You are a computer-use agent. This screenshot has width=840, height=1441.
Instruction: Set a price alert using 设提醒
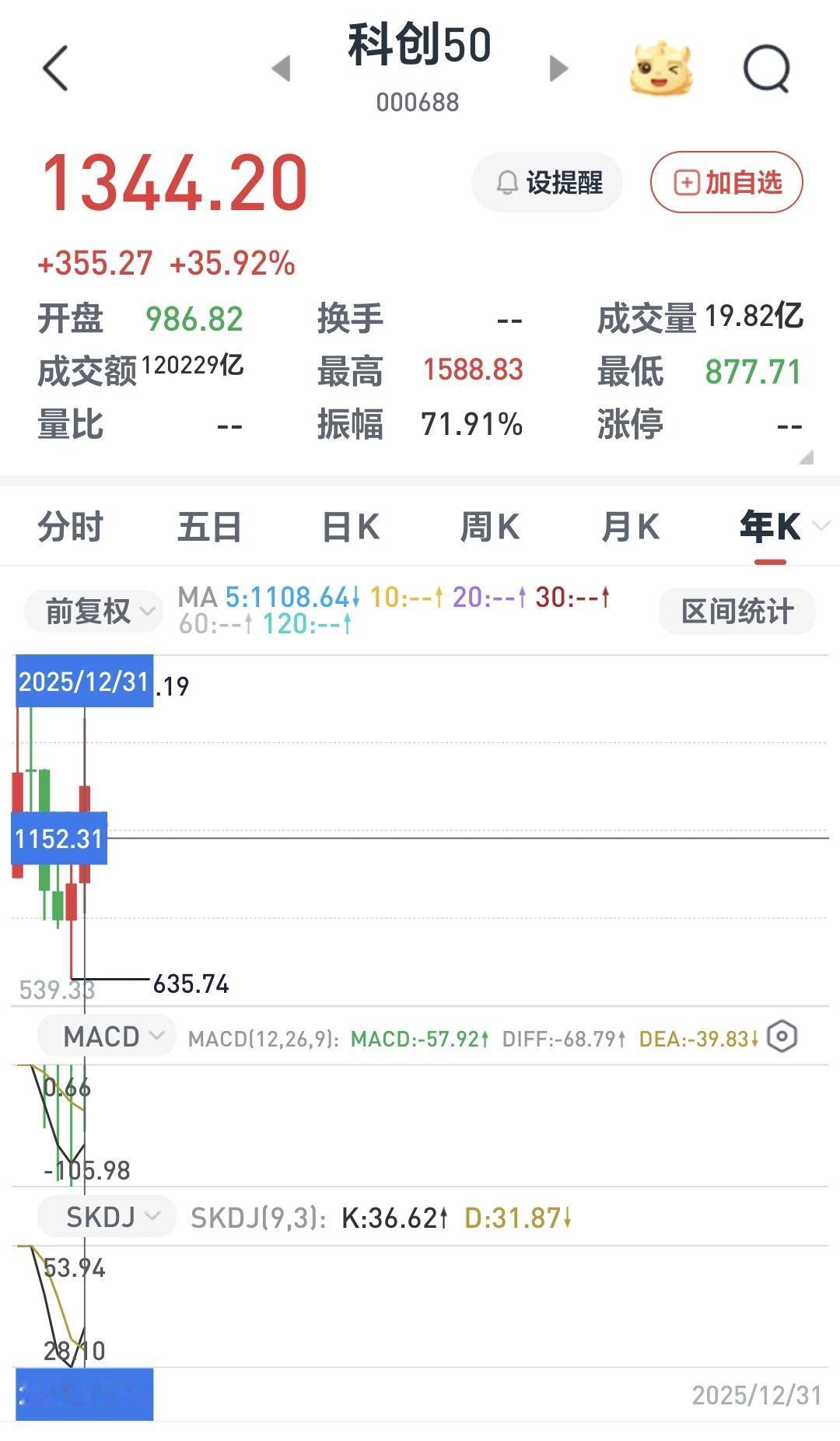547,181
